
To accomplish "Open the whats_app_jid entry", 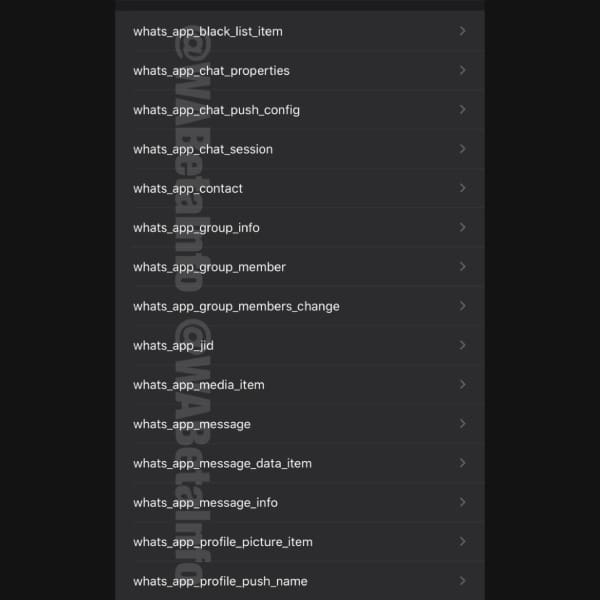I will click(298, 345).
